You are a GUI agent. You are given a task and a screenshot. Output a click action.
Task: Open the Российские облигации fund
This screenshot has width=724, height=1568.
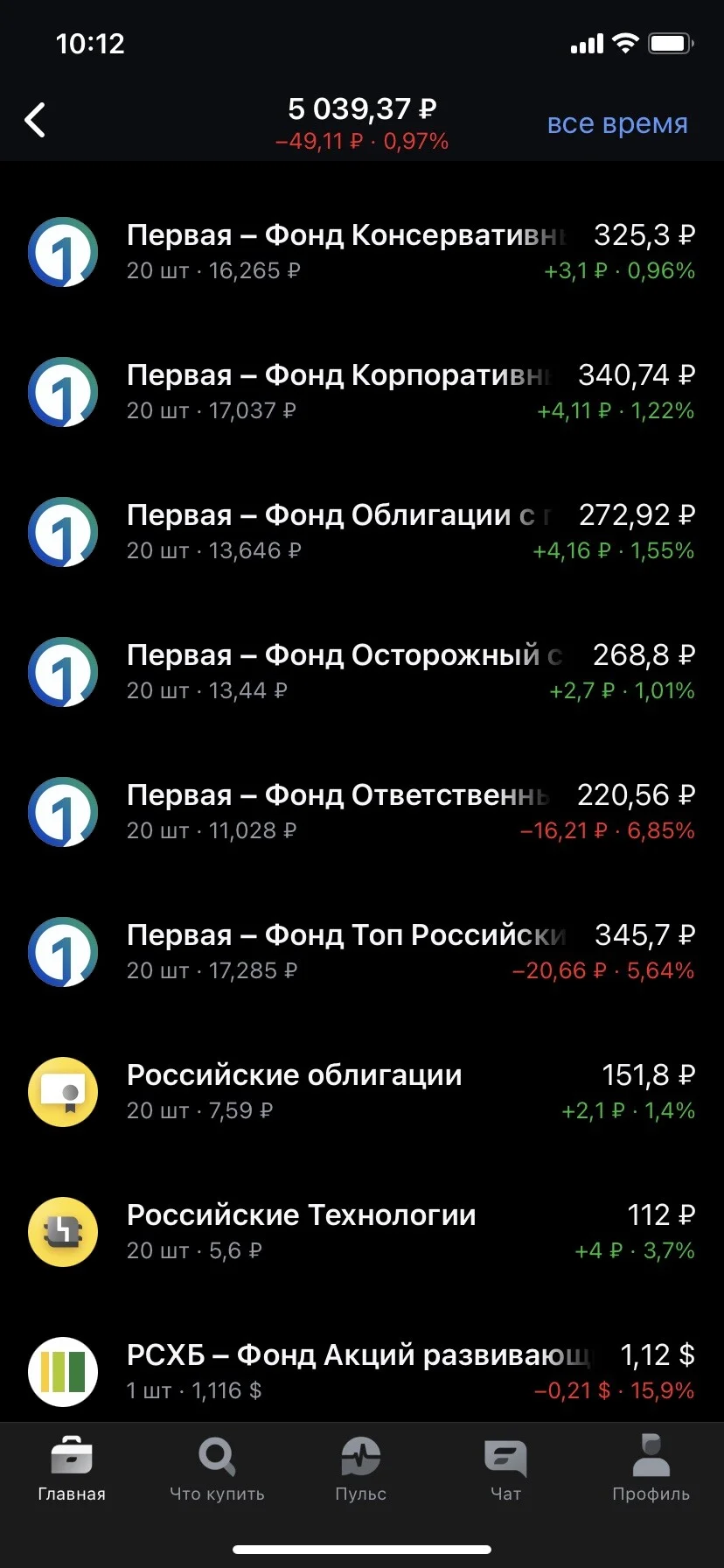(362, 1092)
